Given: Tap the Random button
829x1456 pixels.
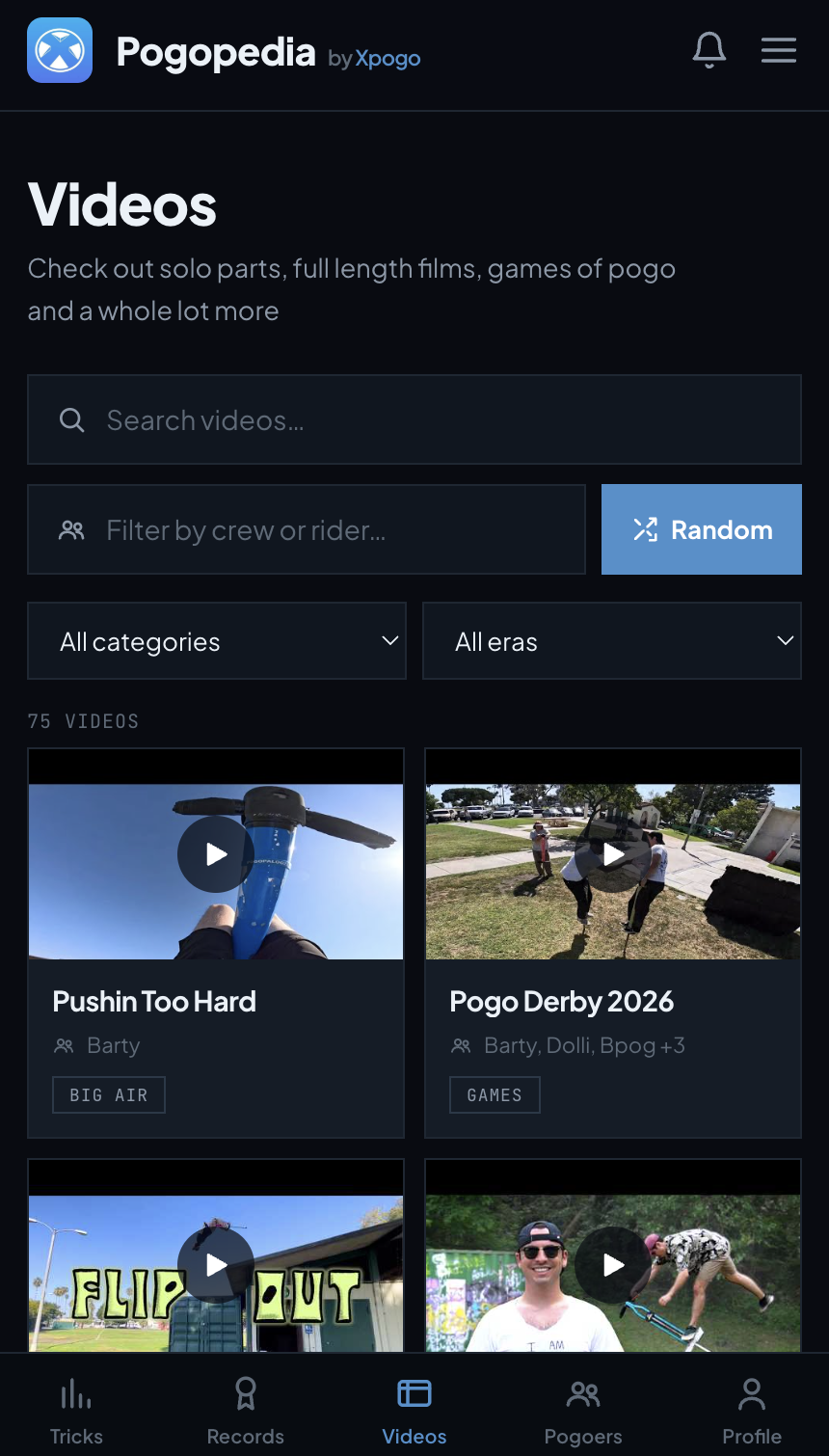Looking at the screenshot, I should [x=702, y=529].
